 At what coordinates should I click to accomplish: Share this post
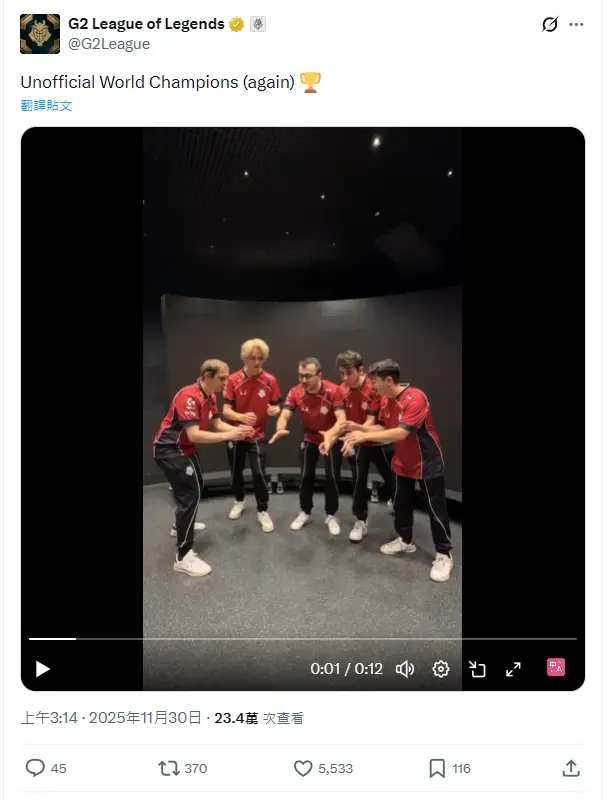pyautogui.click(x=571, y=768)
